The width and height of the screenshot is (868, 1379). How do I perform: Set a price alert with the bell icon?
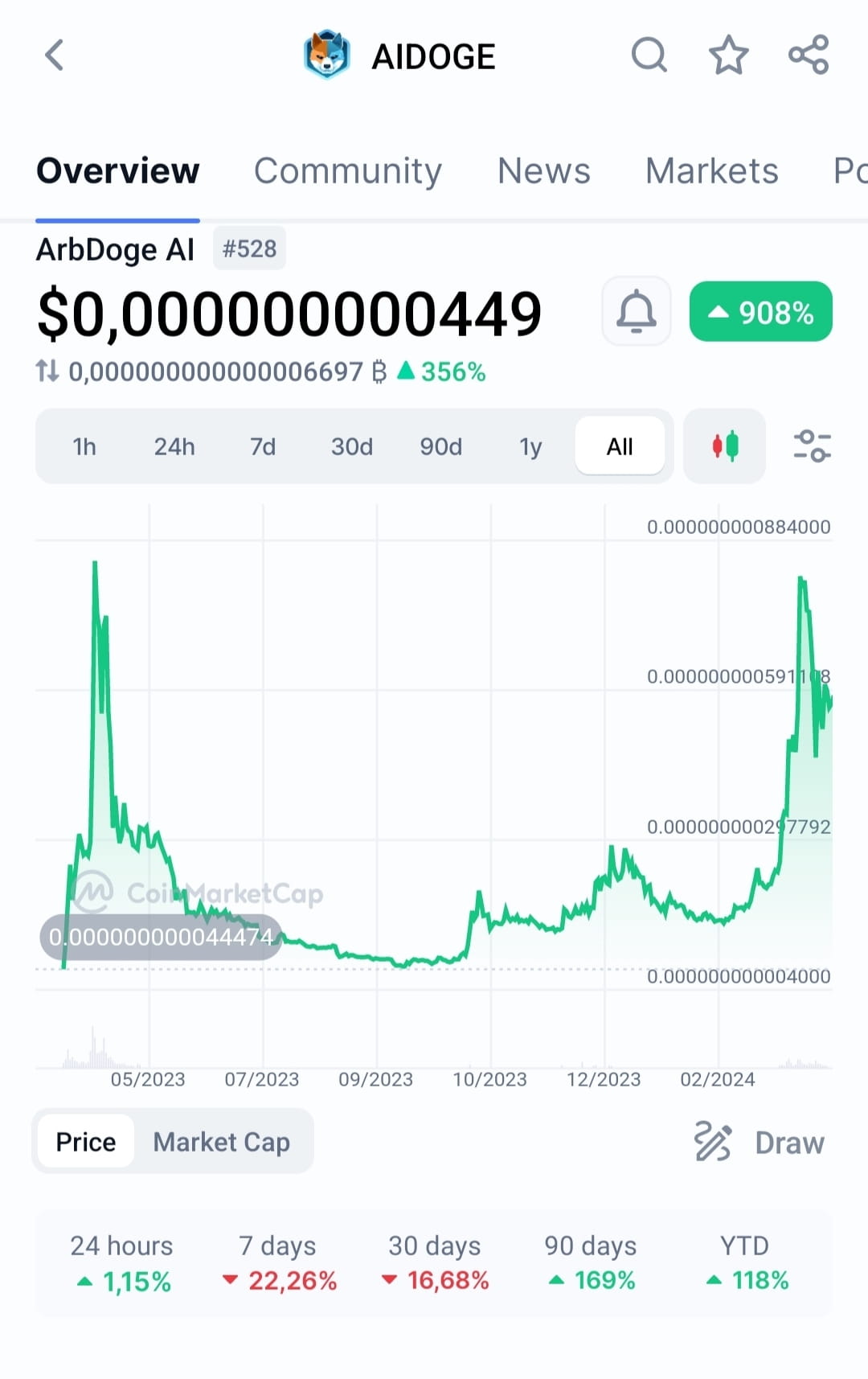[x=636, y=311]
